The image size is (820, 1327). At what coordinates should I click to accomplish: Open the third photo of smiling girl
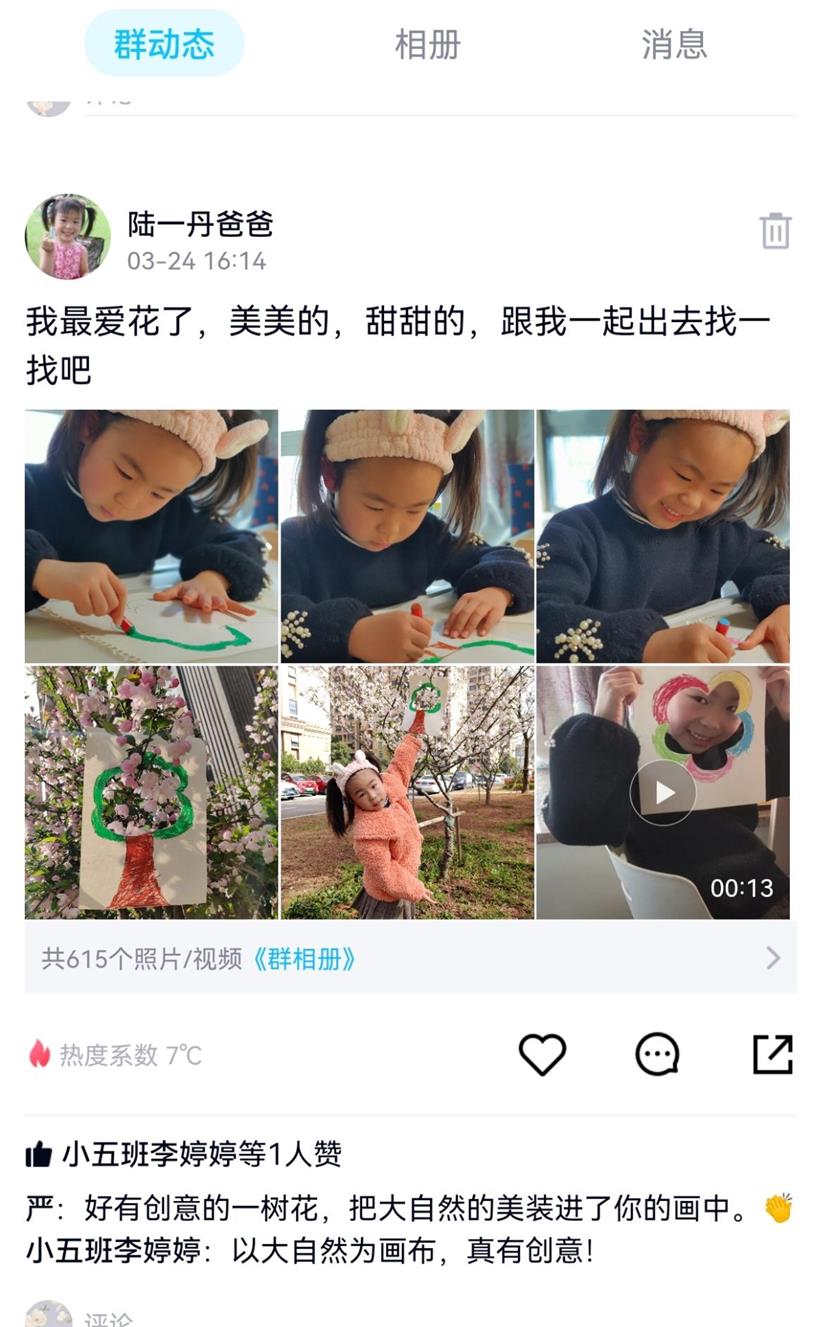pyautogui.click(x=663, y=536)
